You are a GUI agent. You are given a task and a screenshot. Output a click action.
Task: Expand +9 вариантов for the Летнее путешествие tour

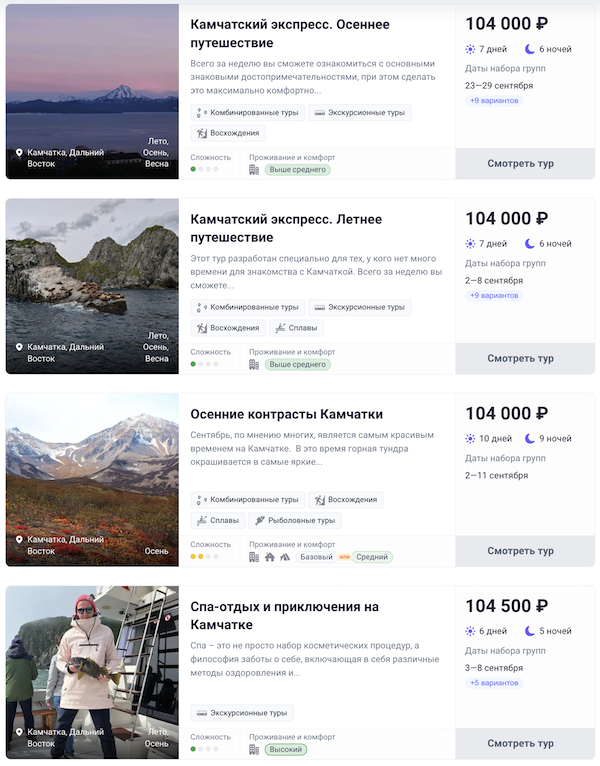click(494, 296)
